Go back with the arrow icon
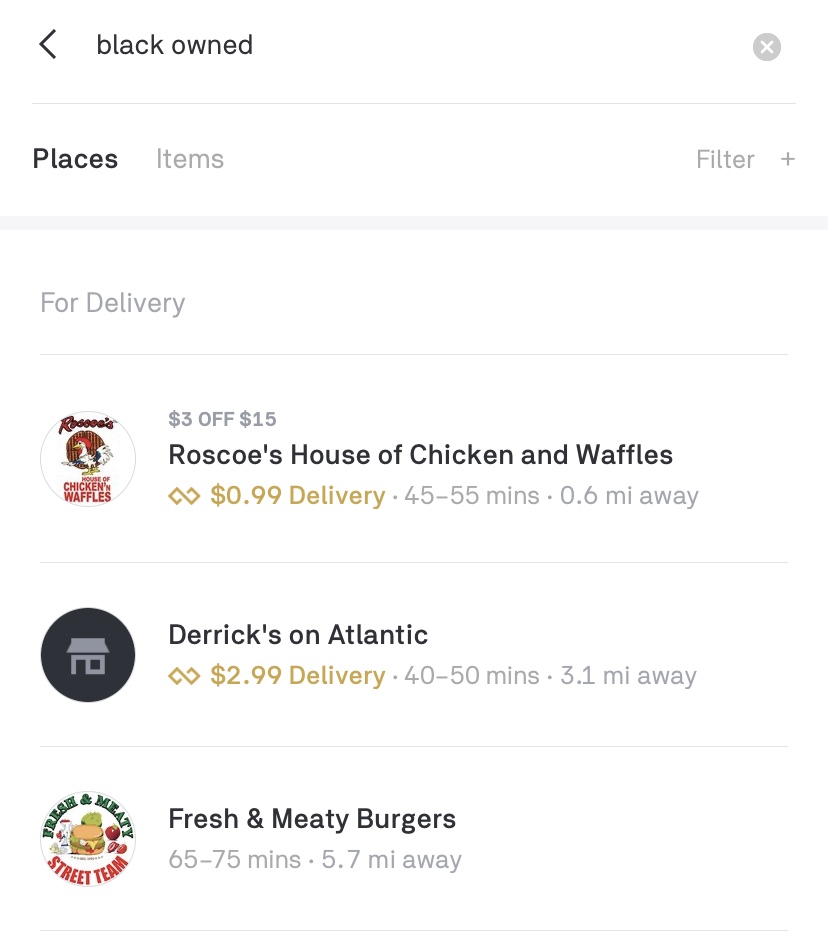 (48, 45)
